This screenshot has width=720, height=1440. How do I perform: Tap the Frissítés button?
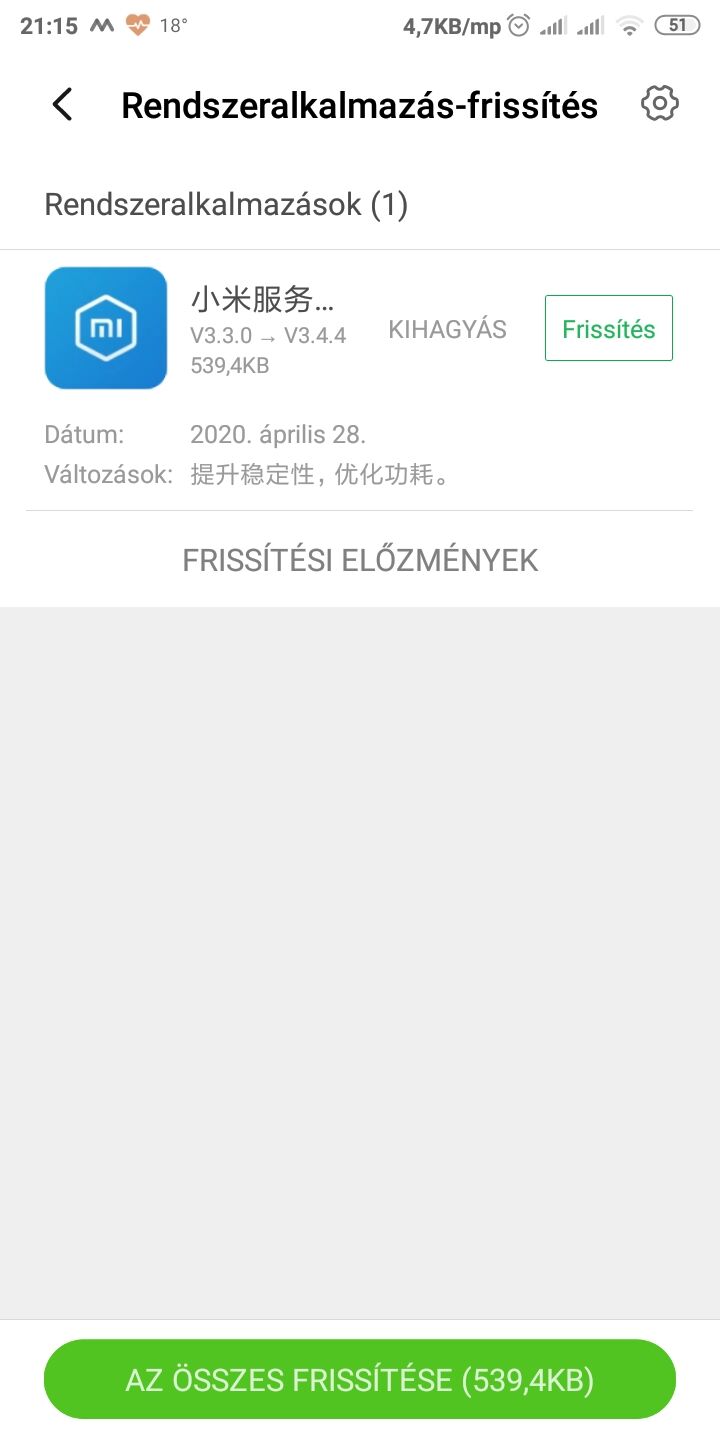[608, 328]
